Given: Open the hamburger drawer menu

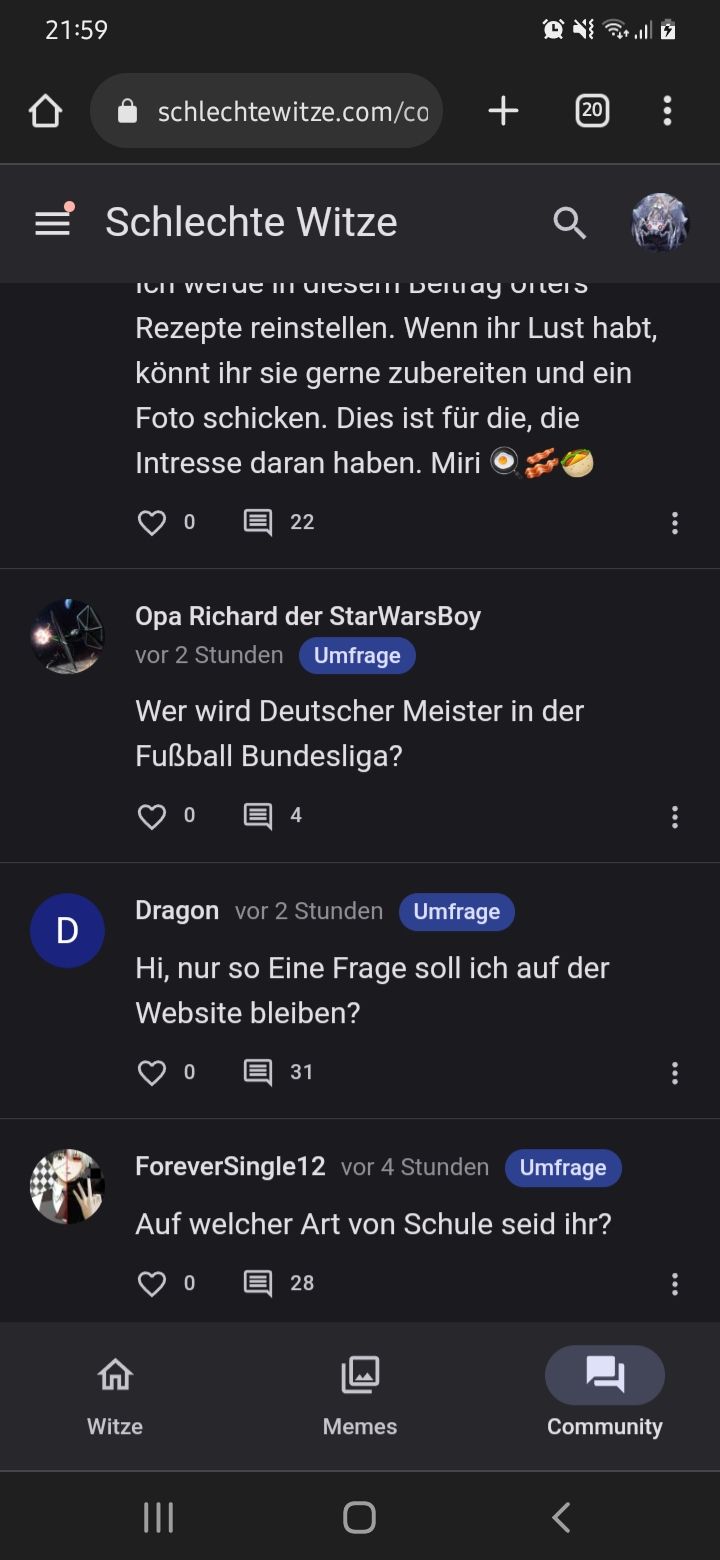Looking at the screenshot, I should (x=52, y=222).
